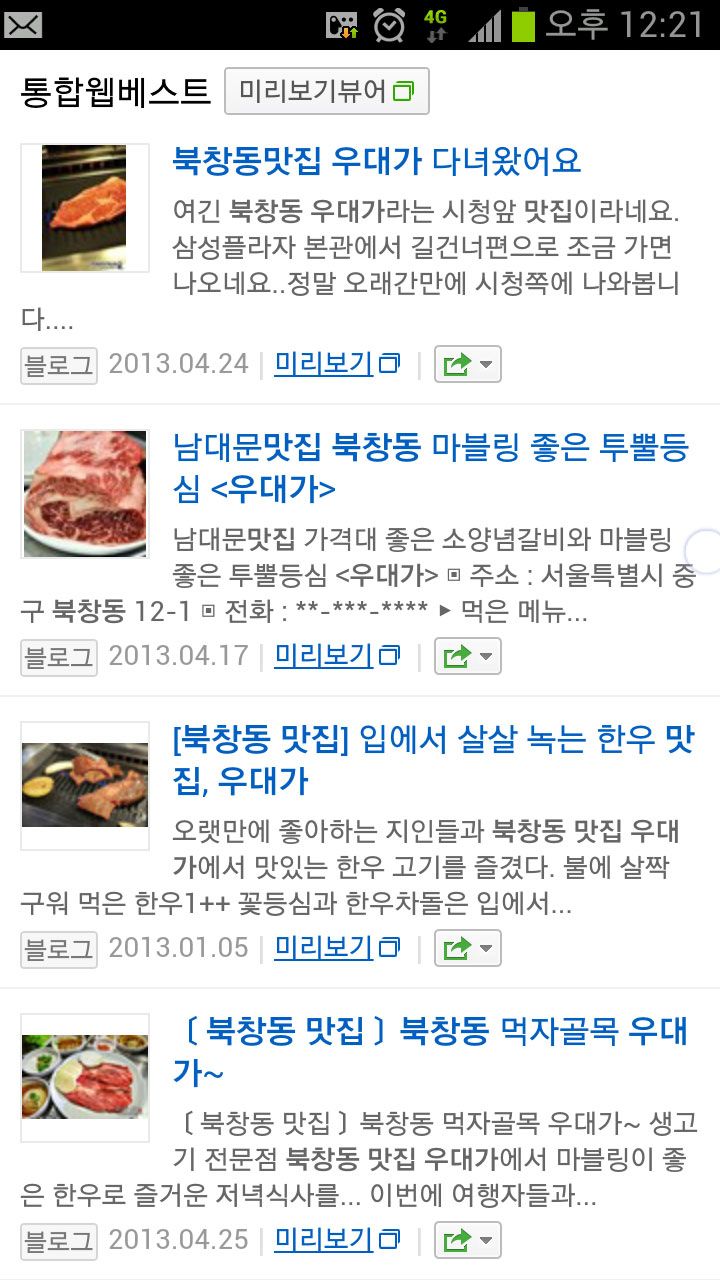Expand share options for the 2013.01.05 post
This screenshot has width=720, height=1280.
467,949
